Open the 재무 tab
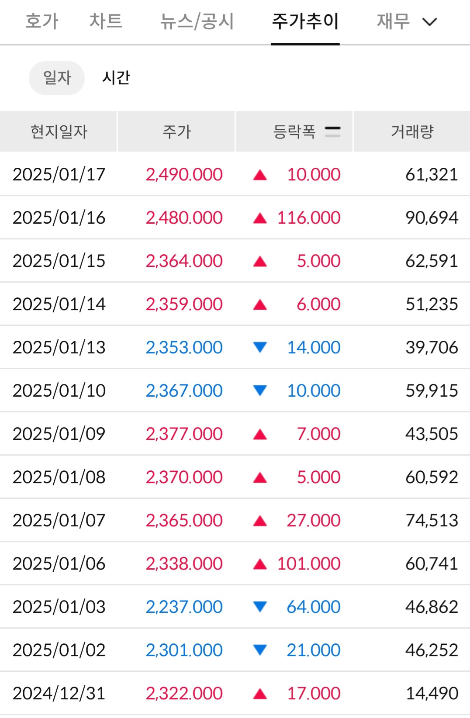 point(393,22)
